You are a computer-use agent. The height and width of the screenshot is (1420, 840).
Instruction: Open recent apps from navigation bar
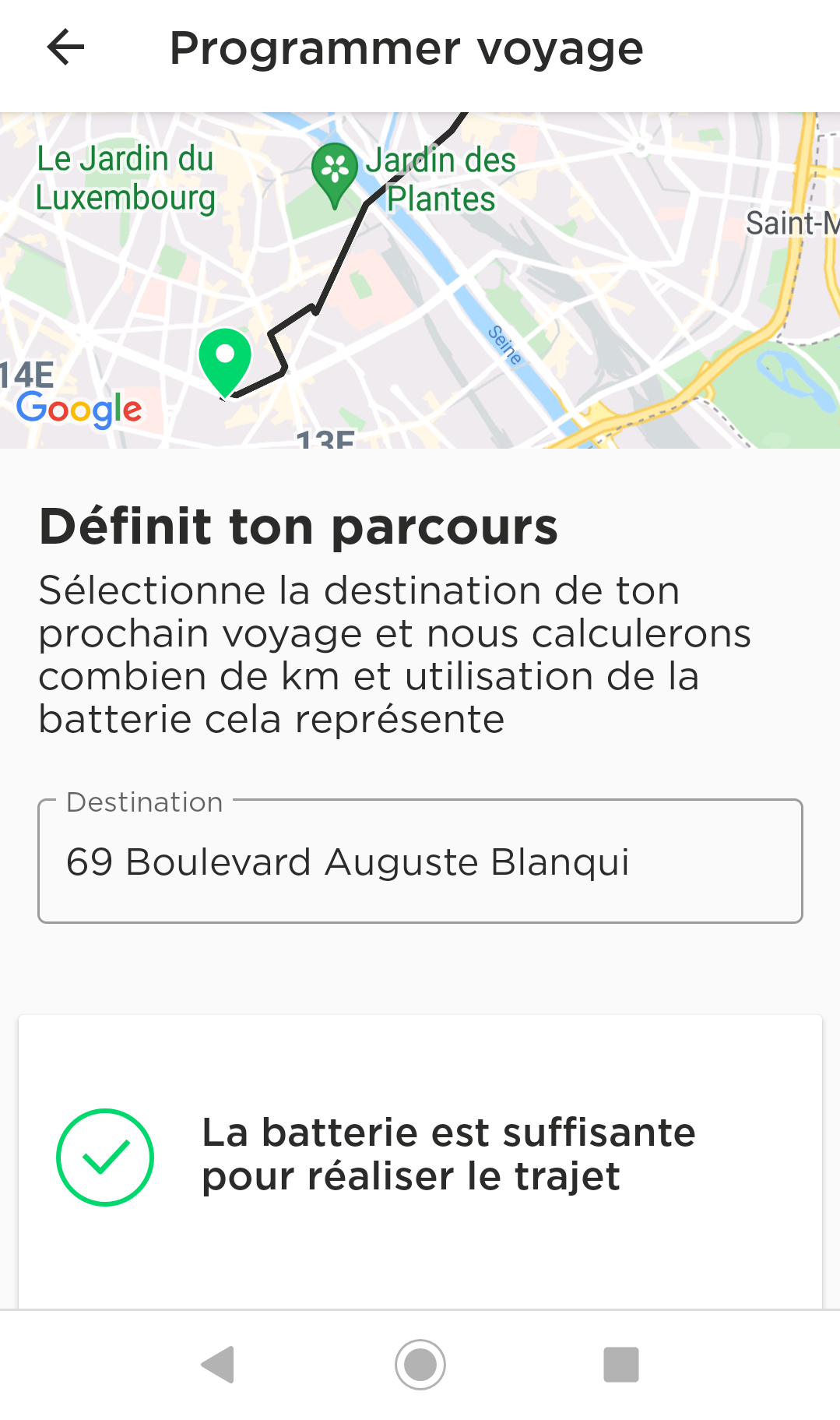coord(620,1364)
